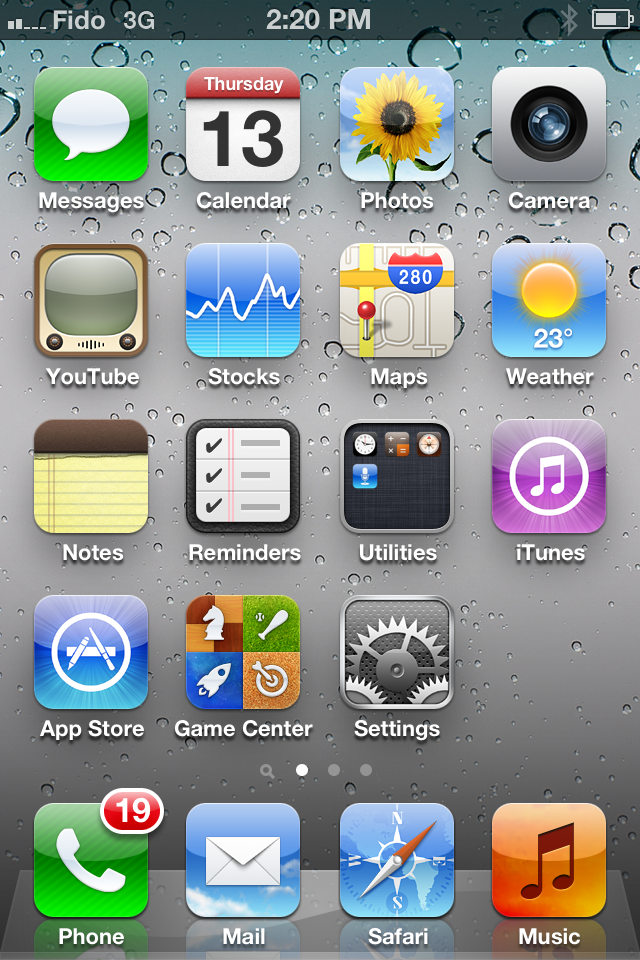This screenshot has height=960, width=640.
Task: Open the YouTube app
Action: [91, 301]
